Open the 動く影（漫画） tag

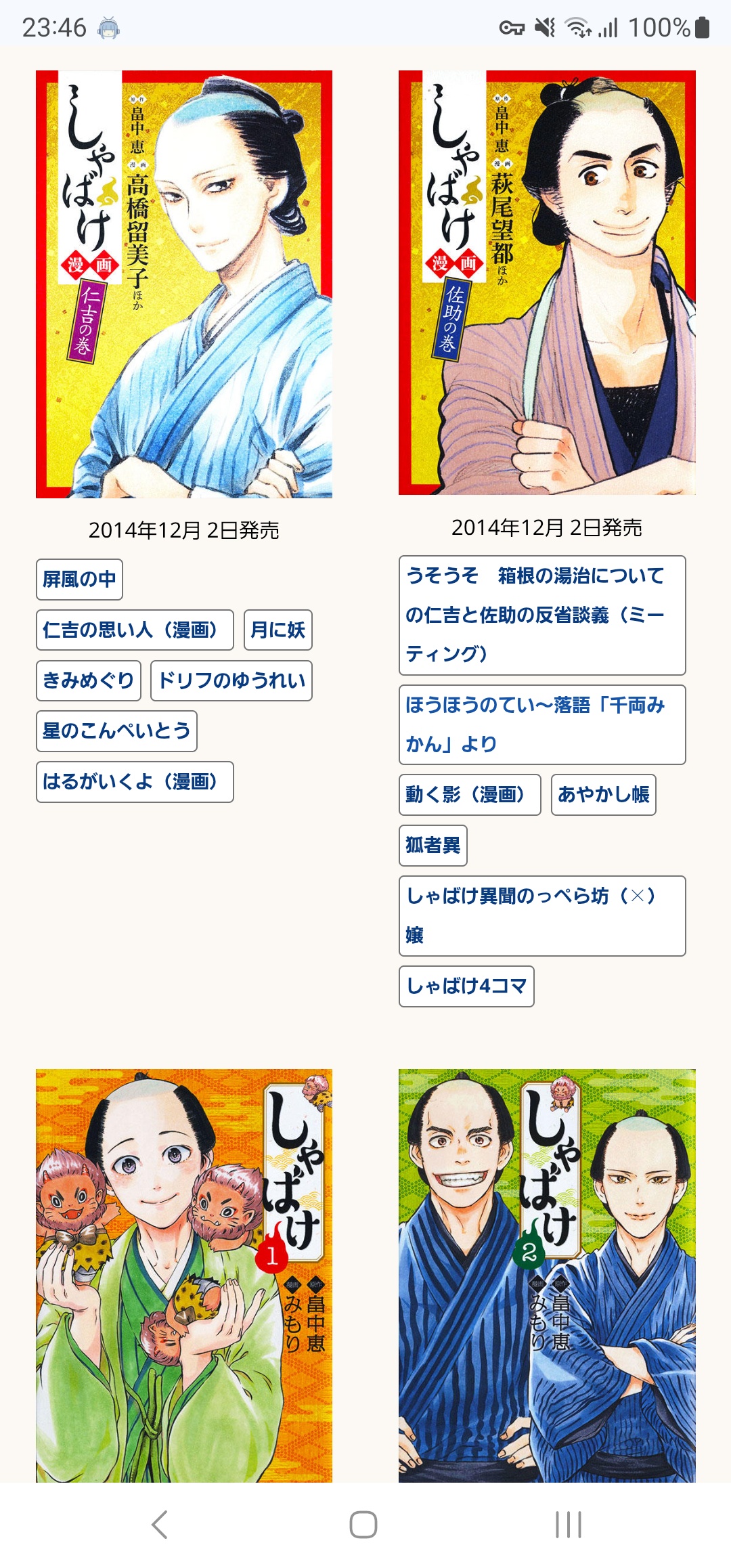tap(470, 795)
